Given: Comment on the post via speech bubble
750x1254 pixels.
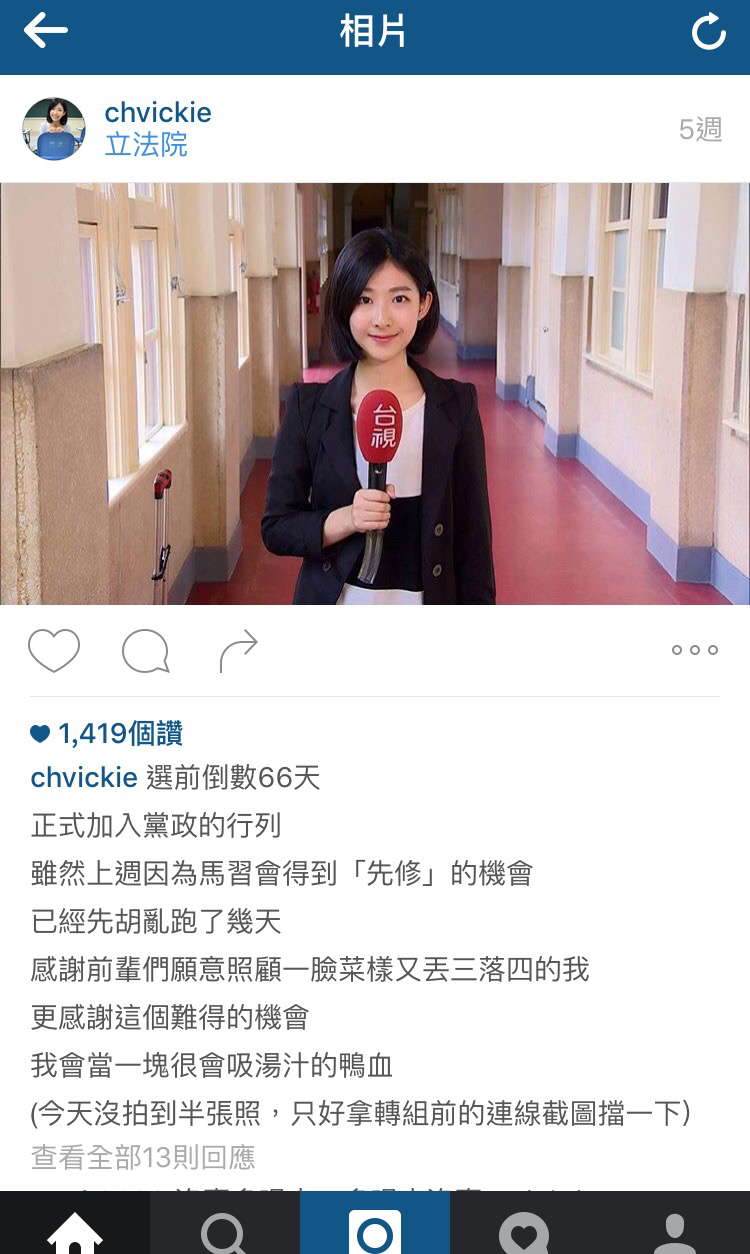Looking at the screenshot, I should [145, 651].
